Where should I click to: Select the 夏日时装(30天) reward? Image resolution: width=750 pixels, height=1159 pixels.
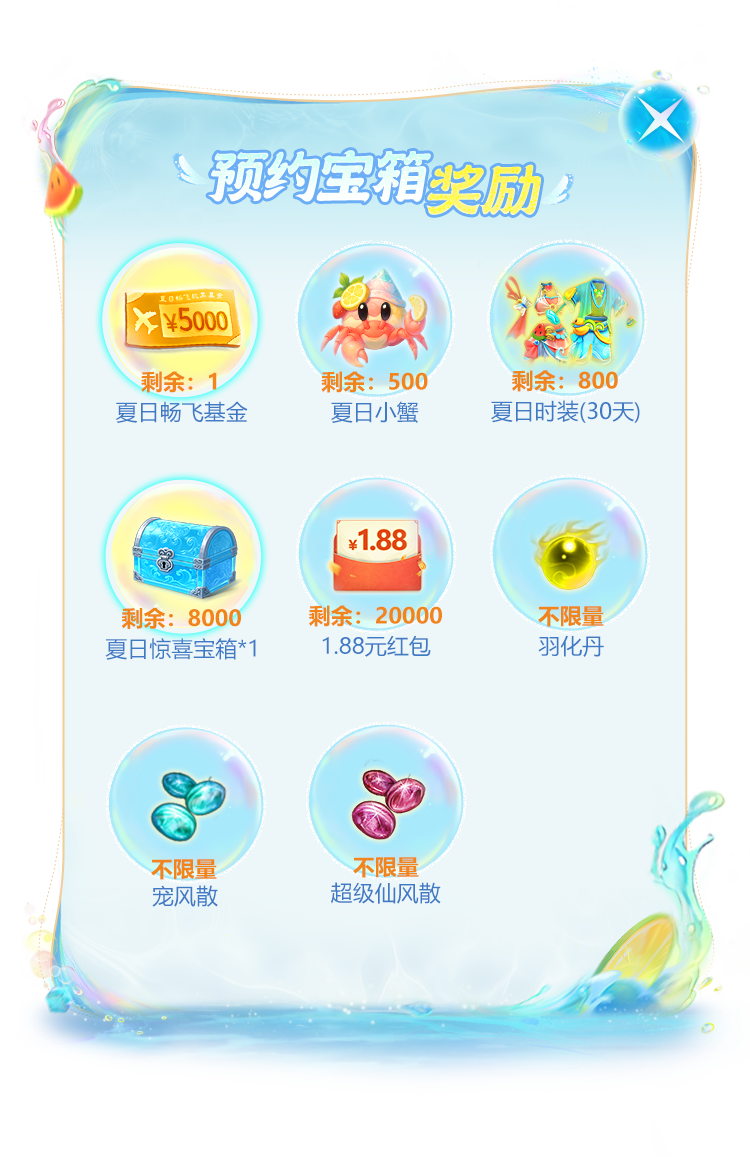tap(567, 320)
